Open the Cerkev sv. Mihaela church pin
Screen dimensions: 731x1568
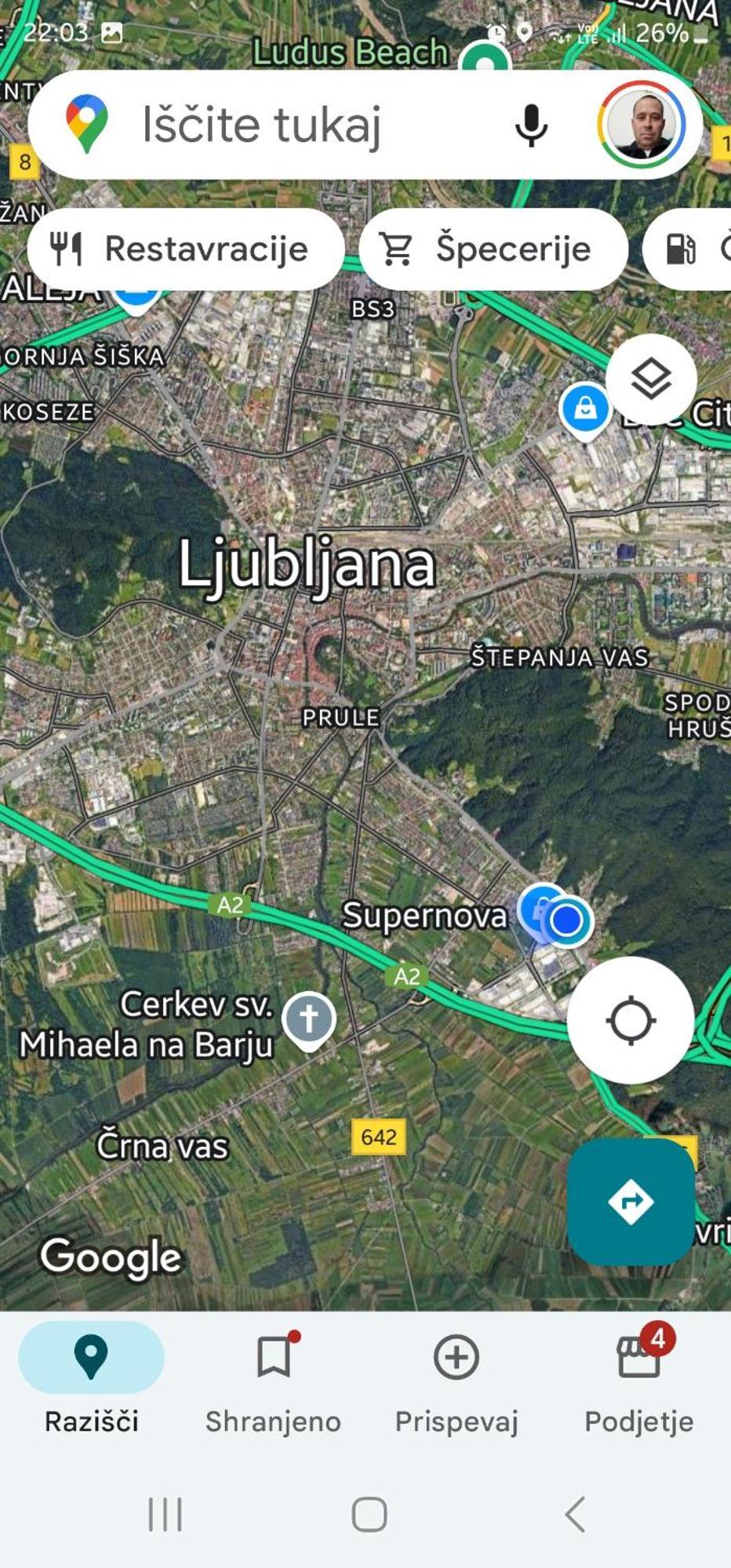pyautogui.click(x=308, y=1018)
